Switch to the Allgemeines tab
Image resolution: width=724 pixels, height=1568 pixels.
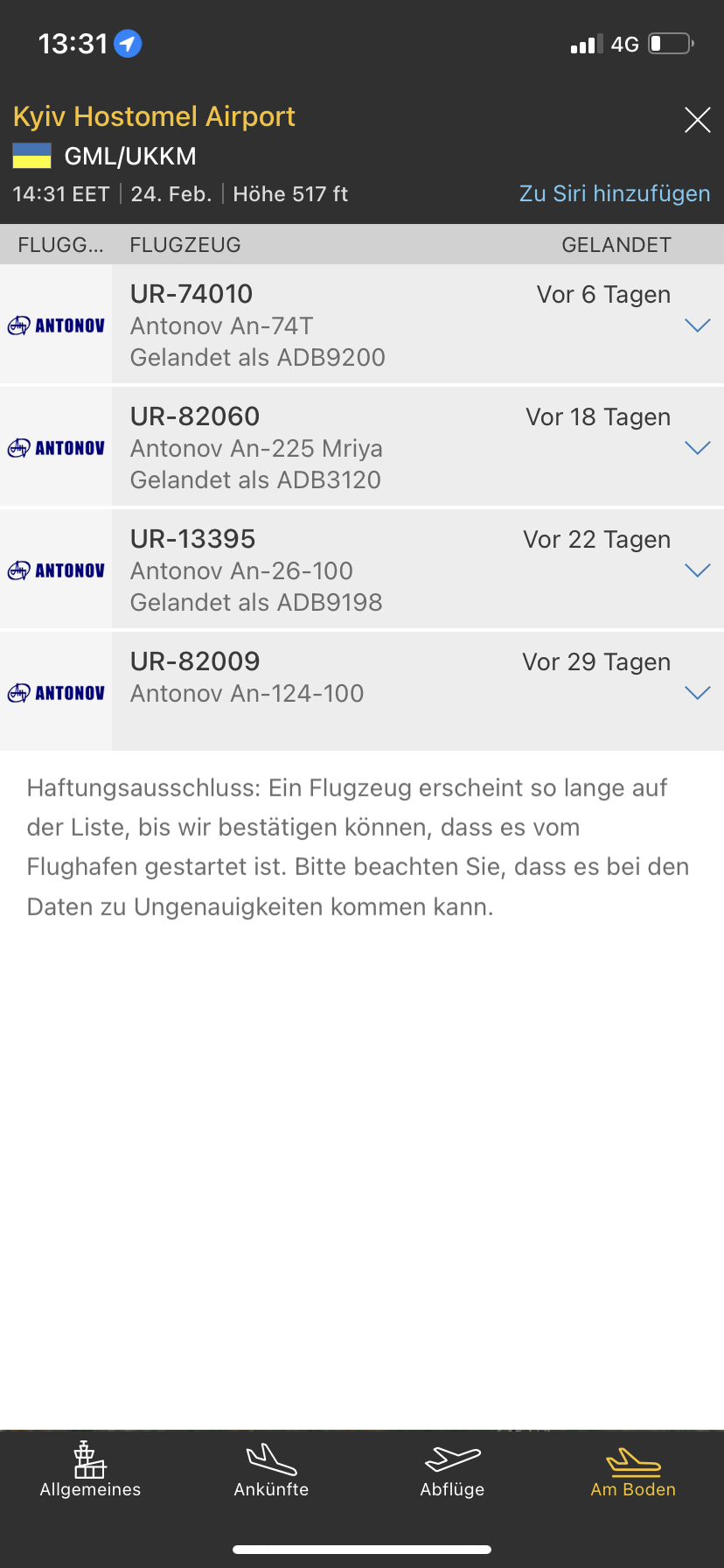(x=90, y=1470)
